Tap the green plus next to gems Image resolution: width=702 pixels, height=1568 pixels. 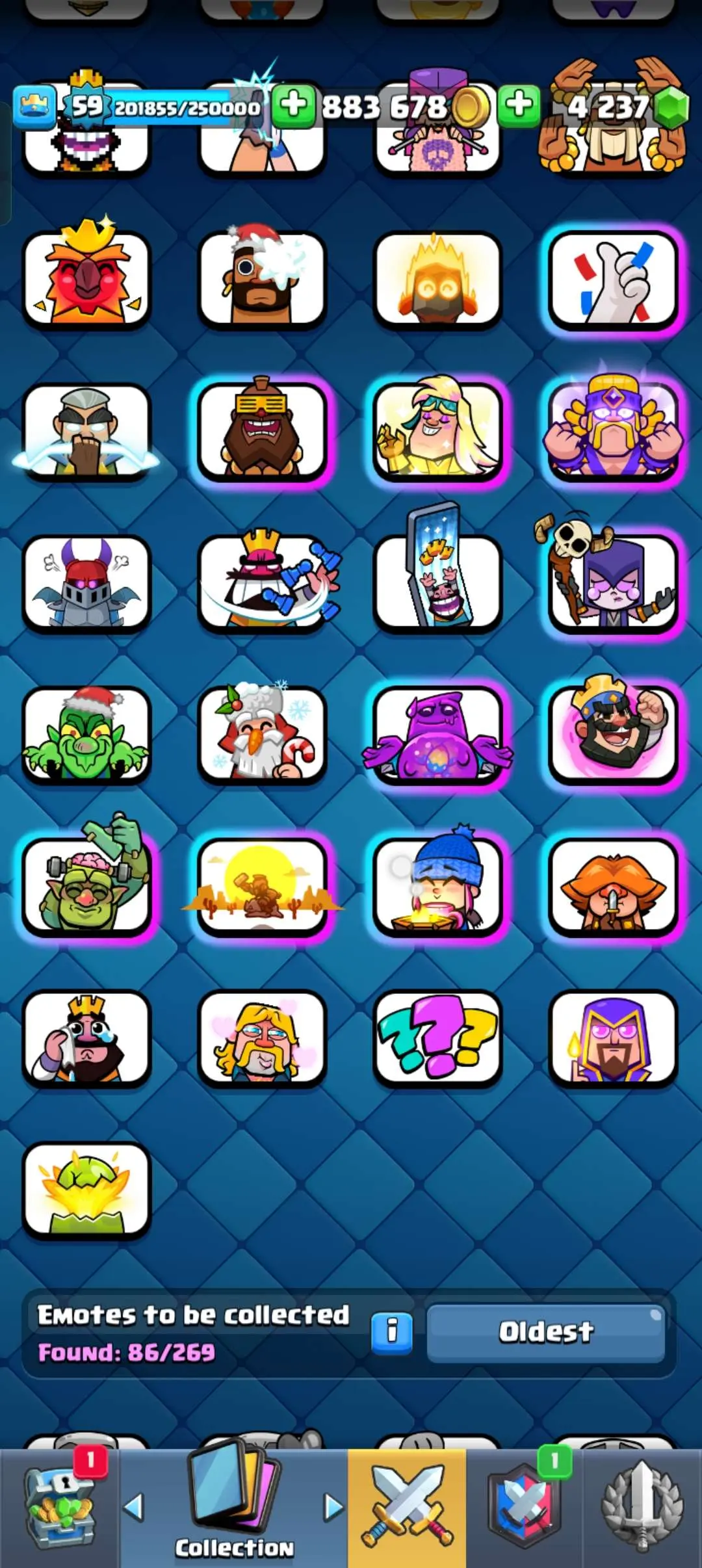519,105
